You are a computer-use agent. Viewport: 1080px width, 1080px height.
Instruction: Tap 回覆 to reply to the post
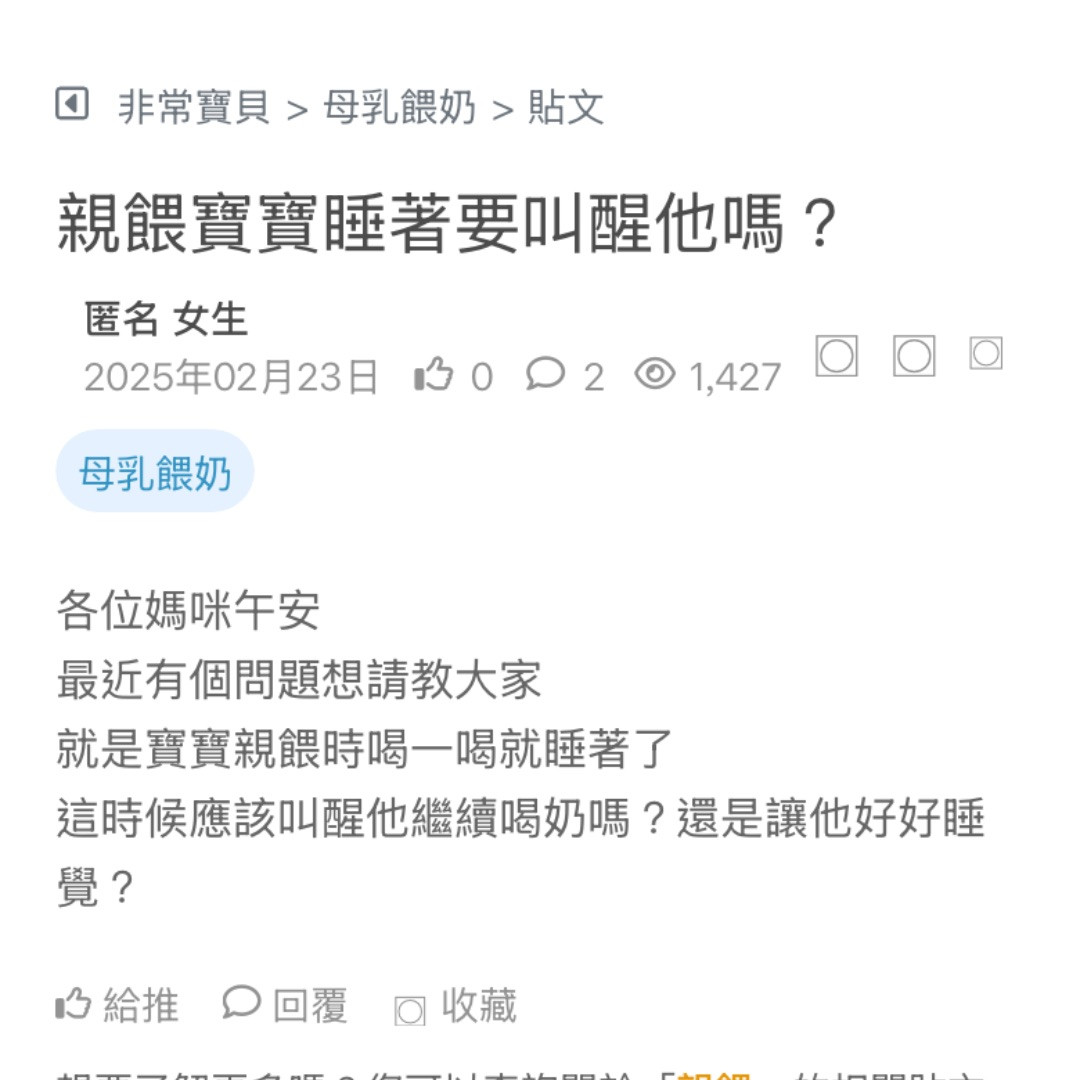(286, 1004)
